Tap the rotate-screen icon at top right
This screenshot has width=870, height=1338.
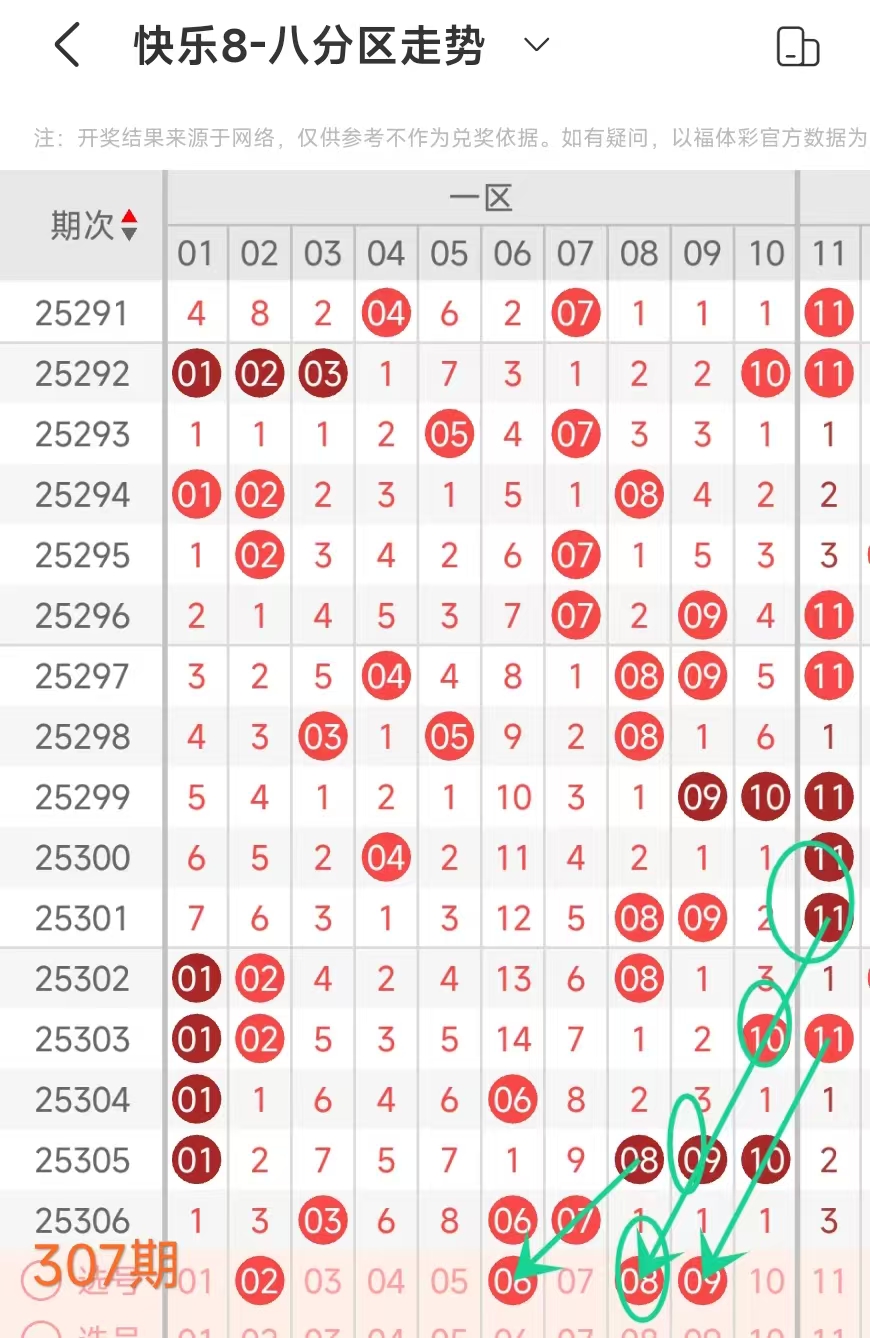[798, 47]
